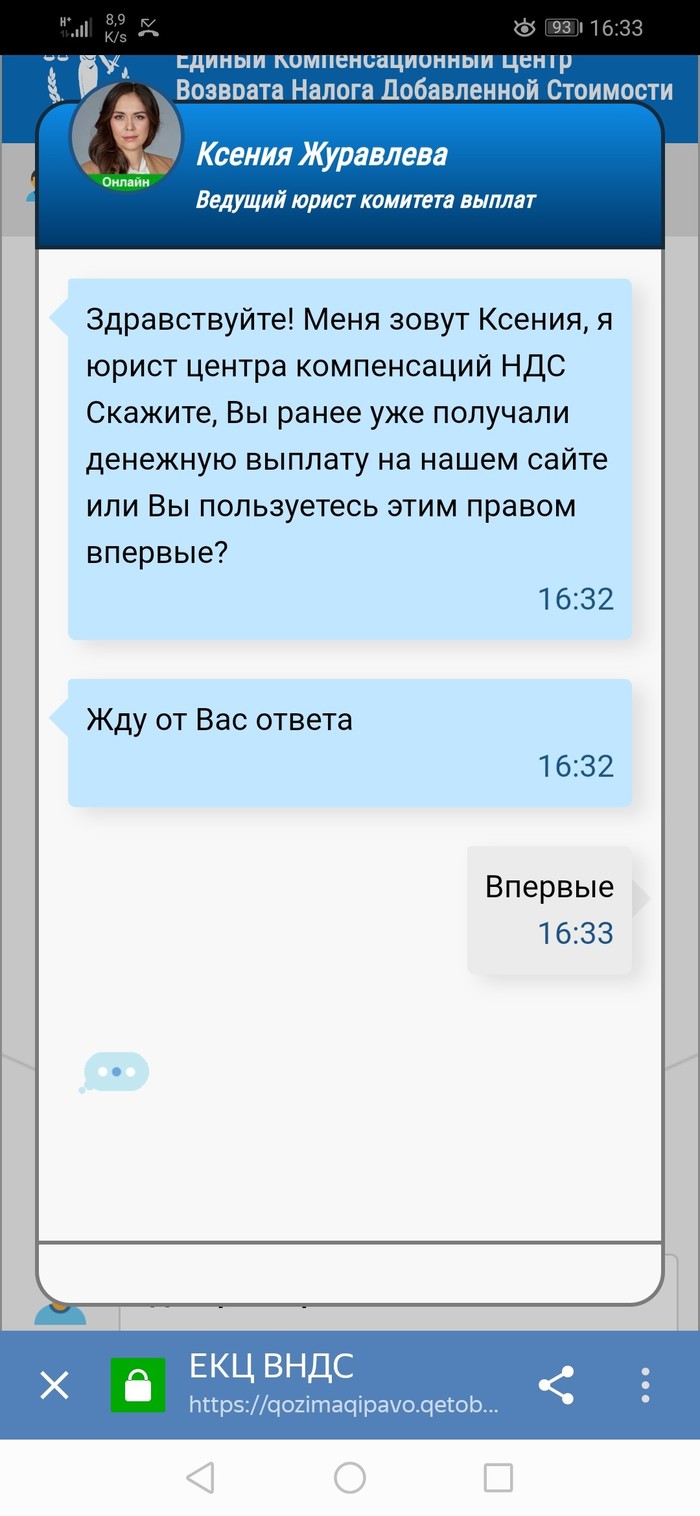Image resolution: width=700 pixels, height=1516 pixels.
Task: Tap the green lock security icon
Action: (x=137, y=1385)
